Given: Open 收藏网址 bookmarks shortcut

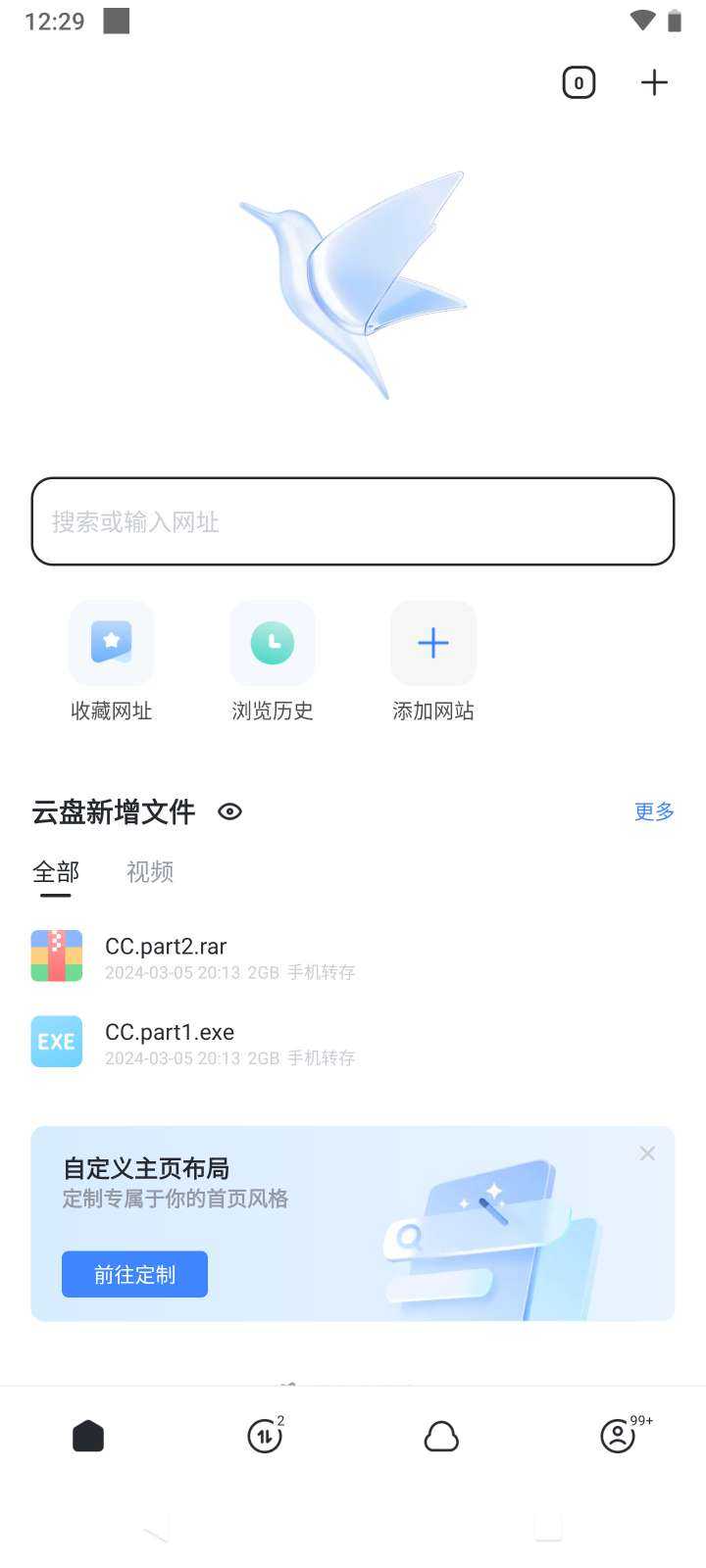Looking at the screenshot, I should pyautogui.click(x=112, y=644).
